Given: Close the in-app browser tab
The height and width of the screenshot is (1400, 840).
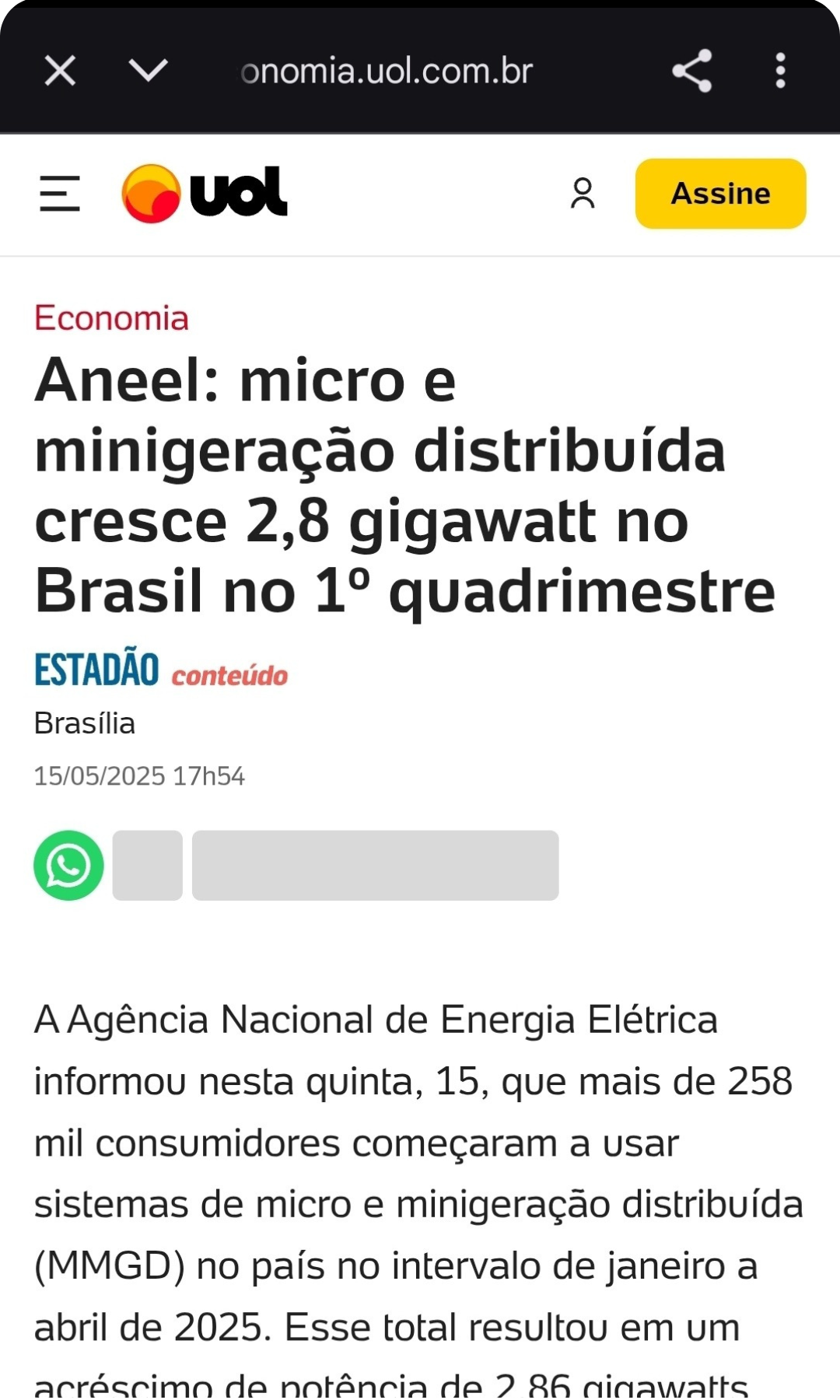Looking at the screenshot, I should coord(60,71).
